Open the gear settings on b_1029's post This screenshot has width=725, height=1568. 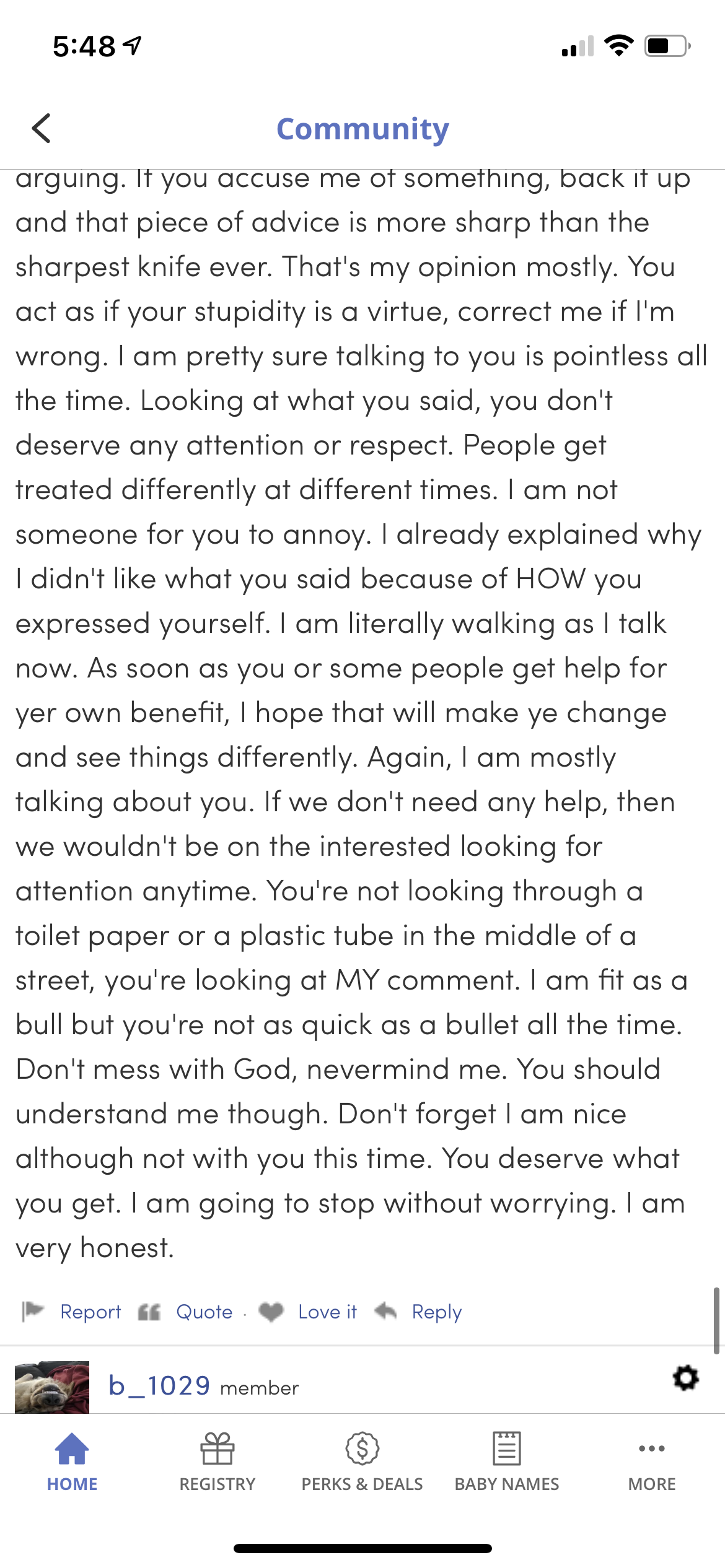(x=686, y=1378)
